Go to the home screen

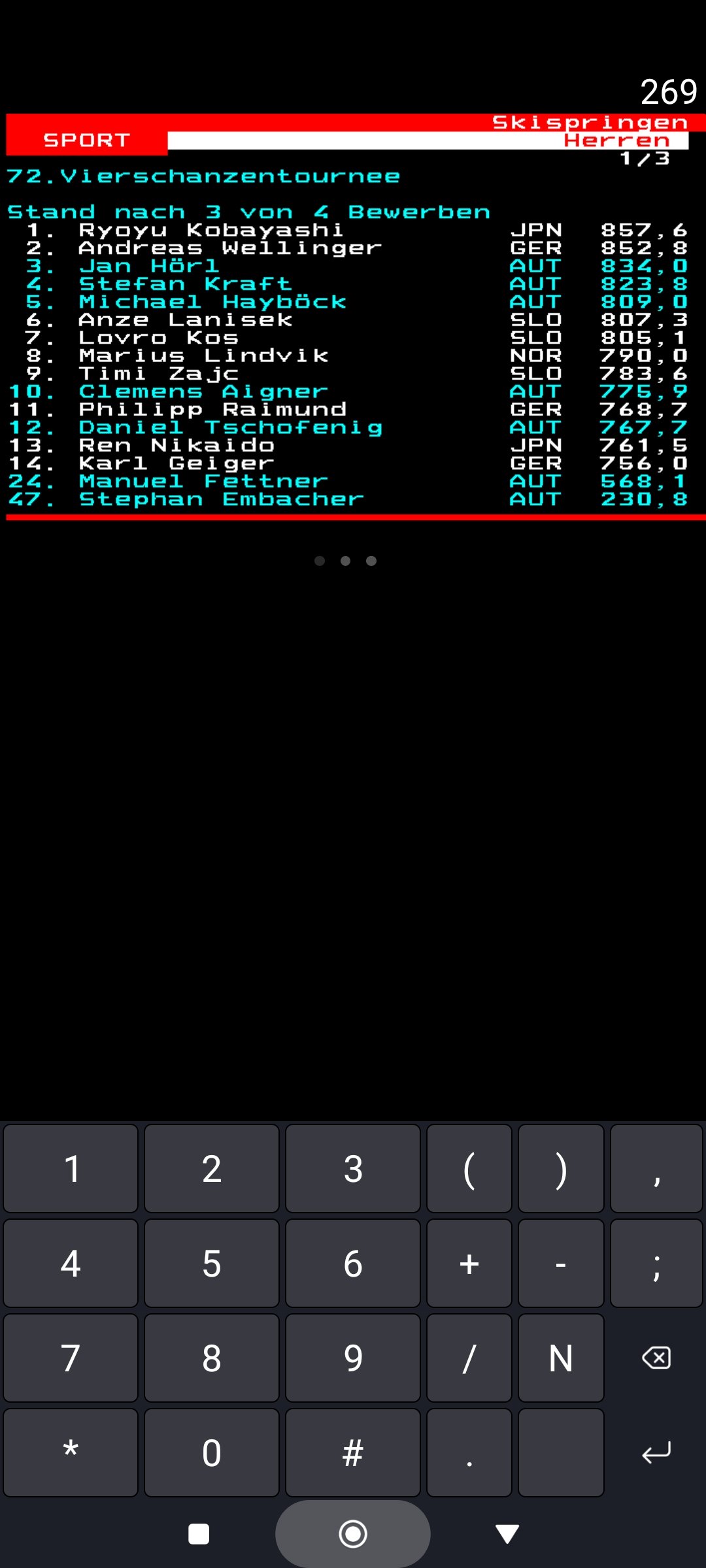[x=353, y=1533]
